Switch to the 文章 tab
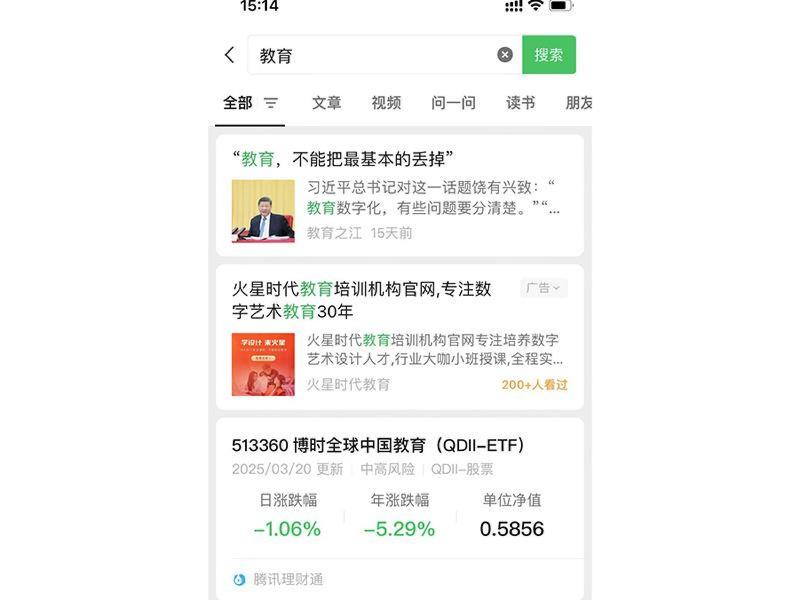Viewport: 800px width, 600px height. [326, 103]
